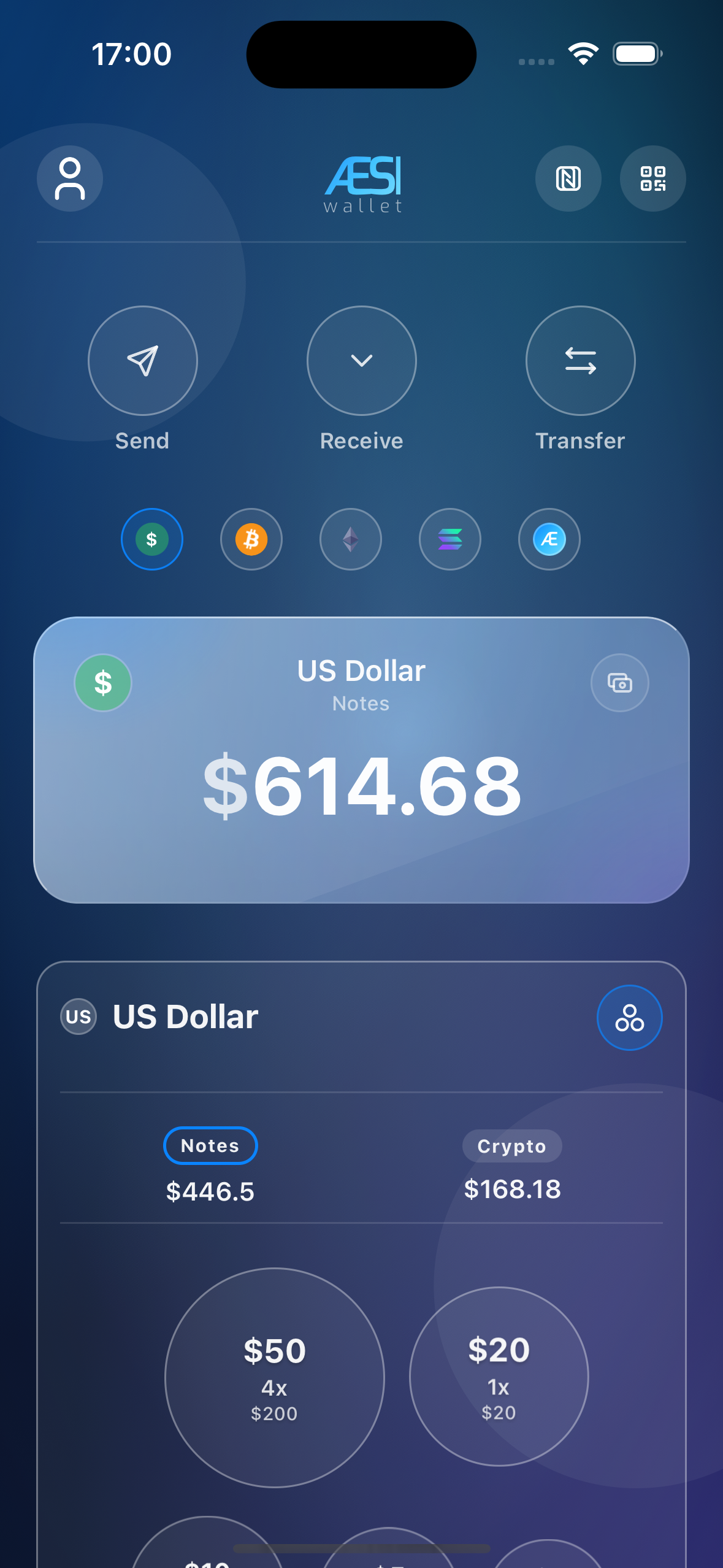Open the Transfer action
Screen dimensions: 723x1568
click(580, 361)
